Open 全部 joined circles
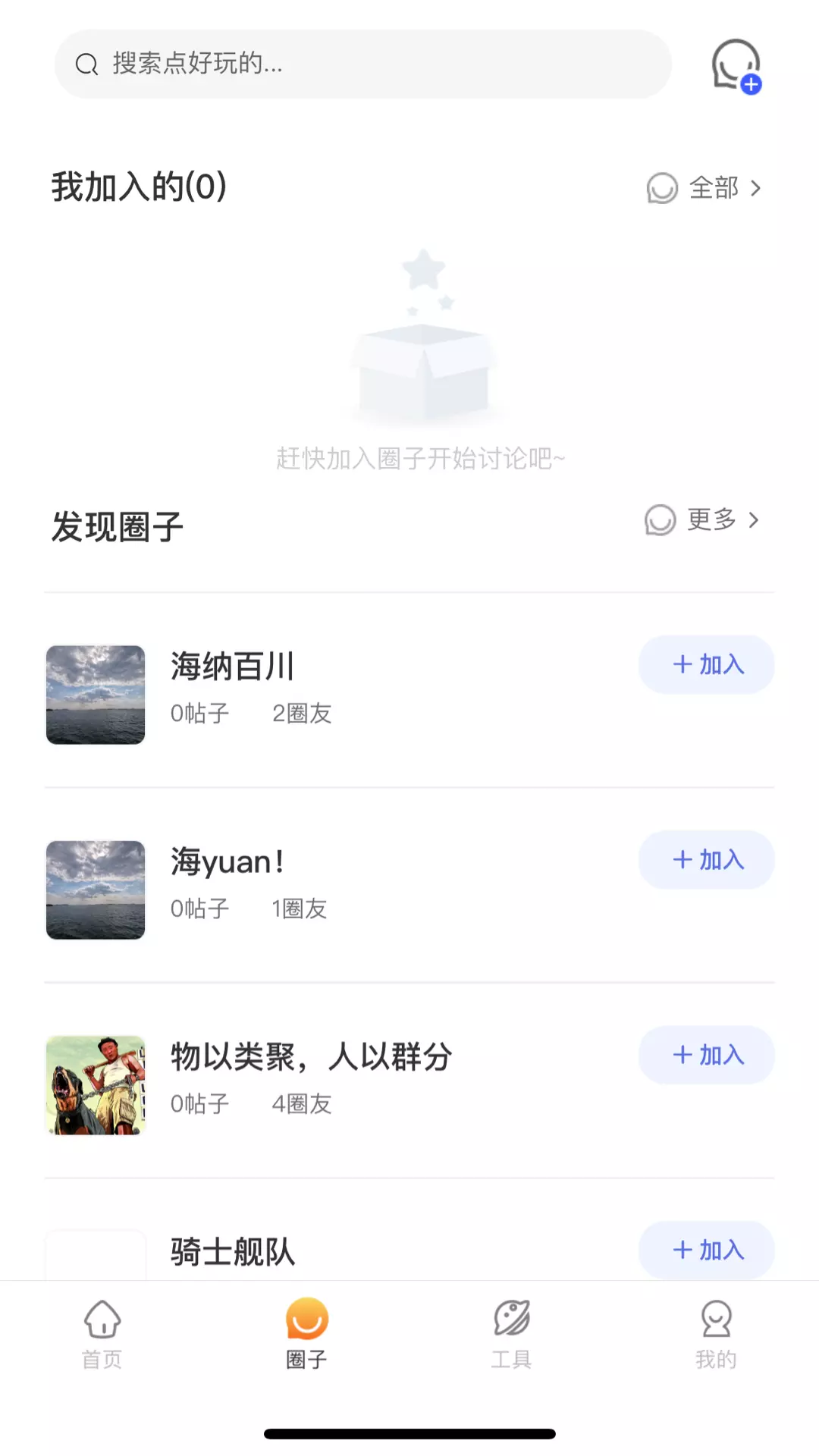The image size is (819, 1456). tap(704, 187)
